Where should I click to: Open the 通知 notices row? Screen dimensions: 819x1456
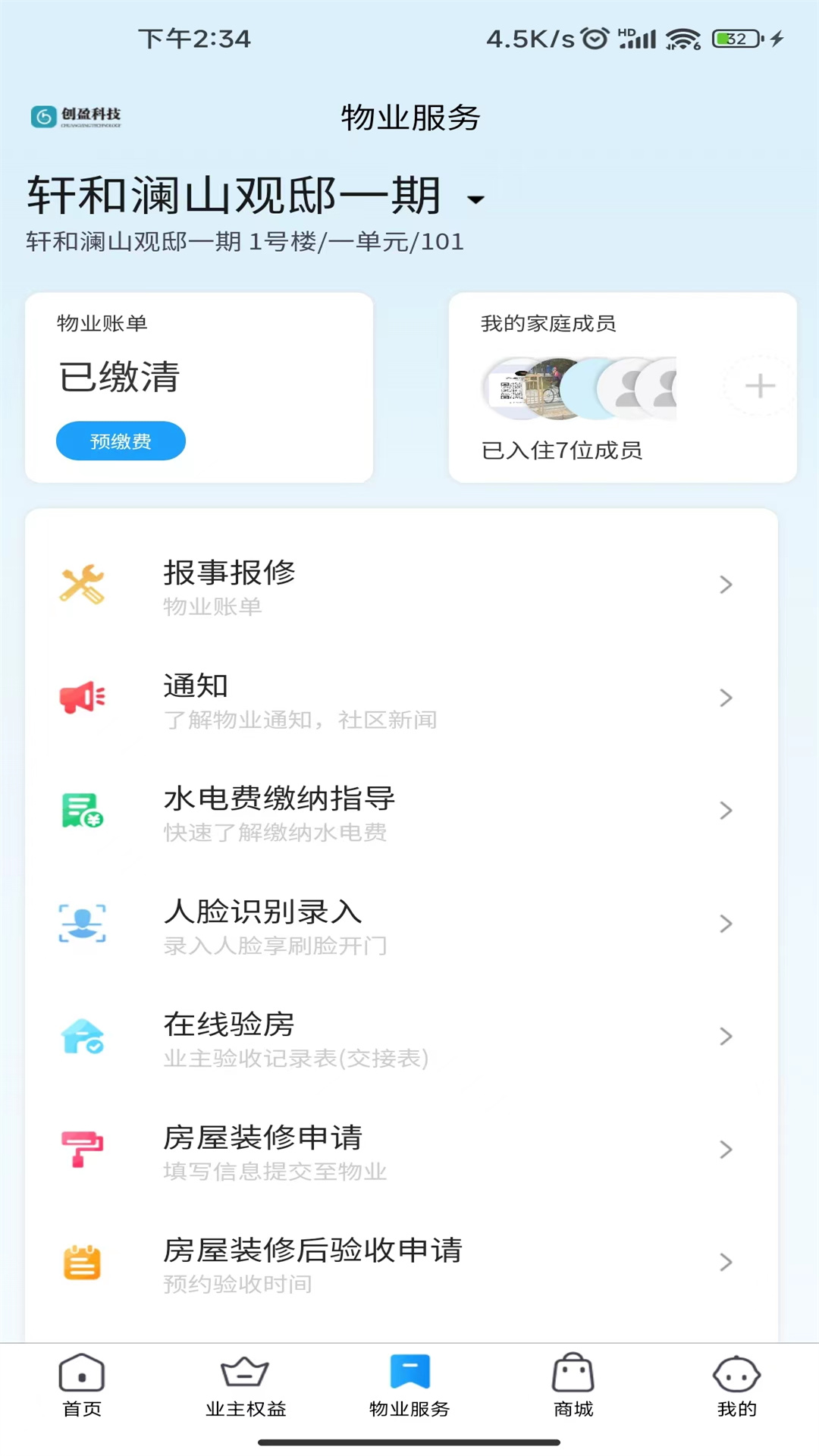coord(402,698)
